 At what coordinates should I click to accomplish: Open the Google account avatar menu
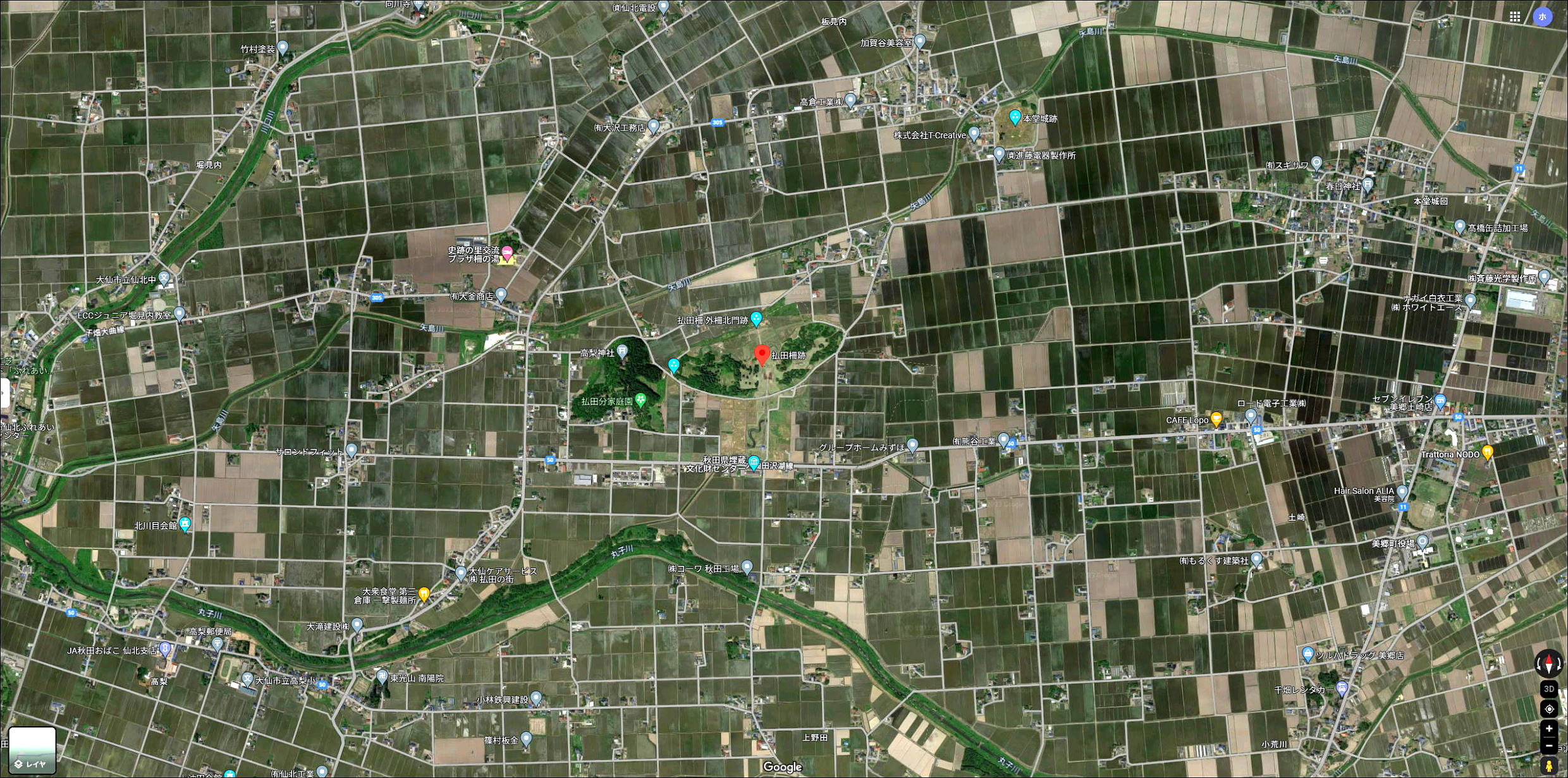pos(1543,17)
